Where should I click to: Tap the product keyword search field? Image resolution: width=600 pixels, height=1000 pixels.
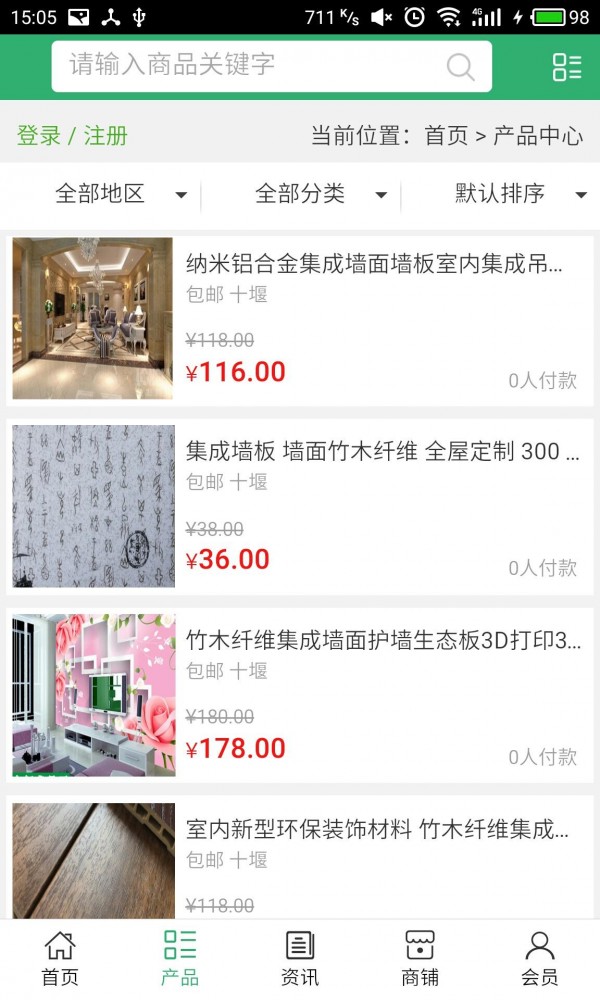point(250,66)
